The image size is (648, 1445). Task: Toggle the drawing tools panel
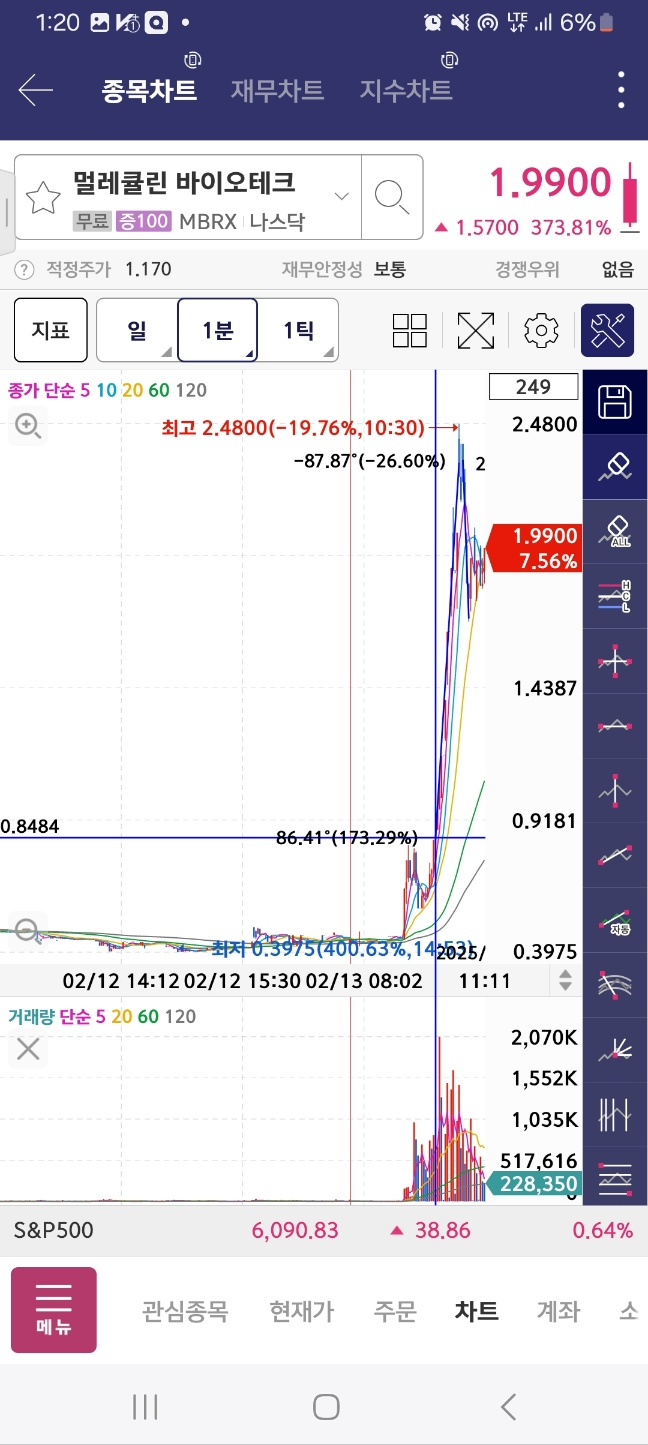[607, 330]
